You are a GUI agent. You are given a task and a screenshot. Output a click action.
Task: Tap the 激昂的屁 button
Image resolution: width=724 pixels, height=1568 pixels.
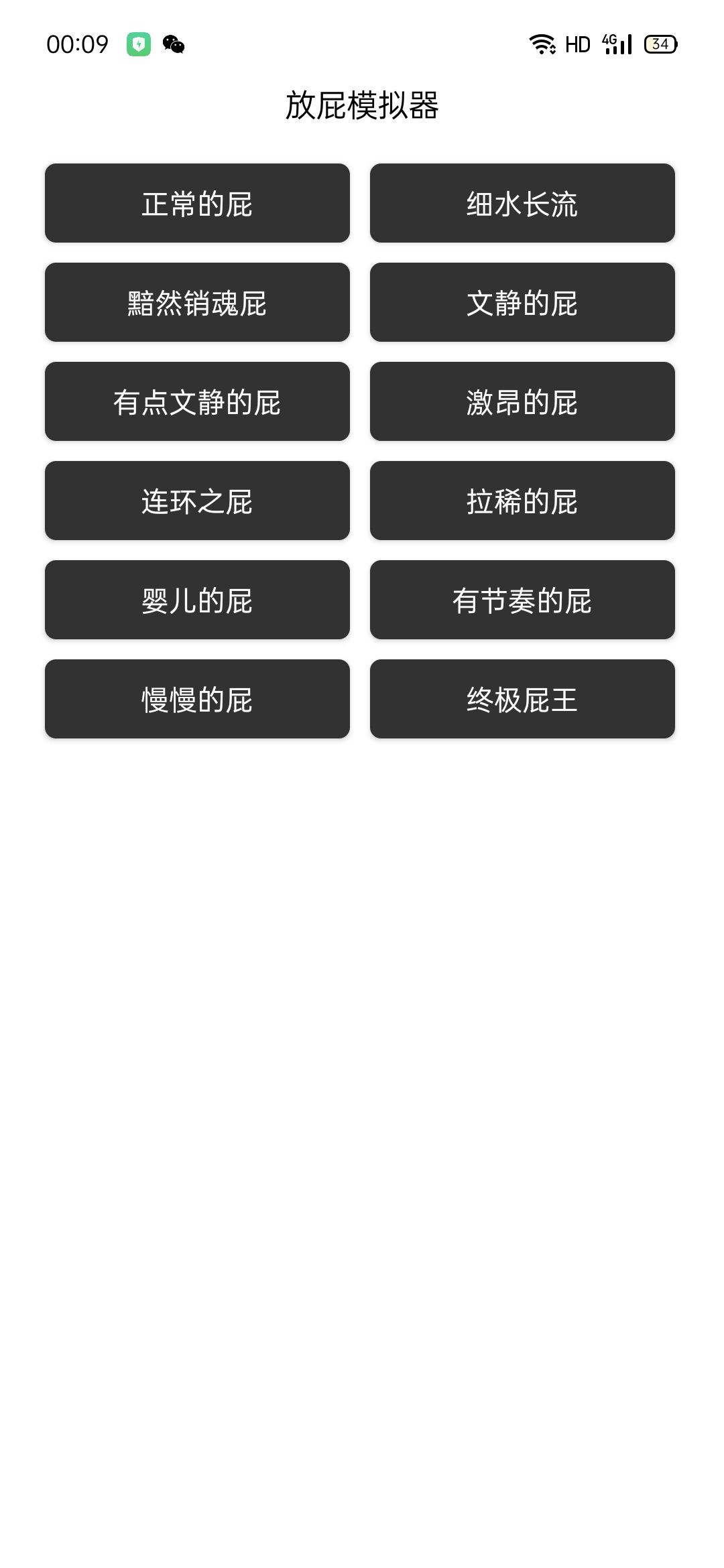coord(522,401)
